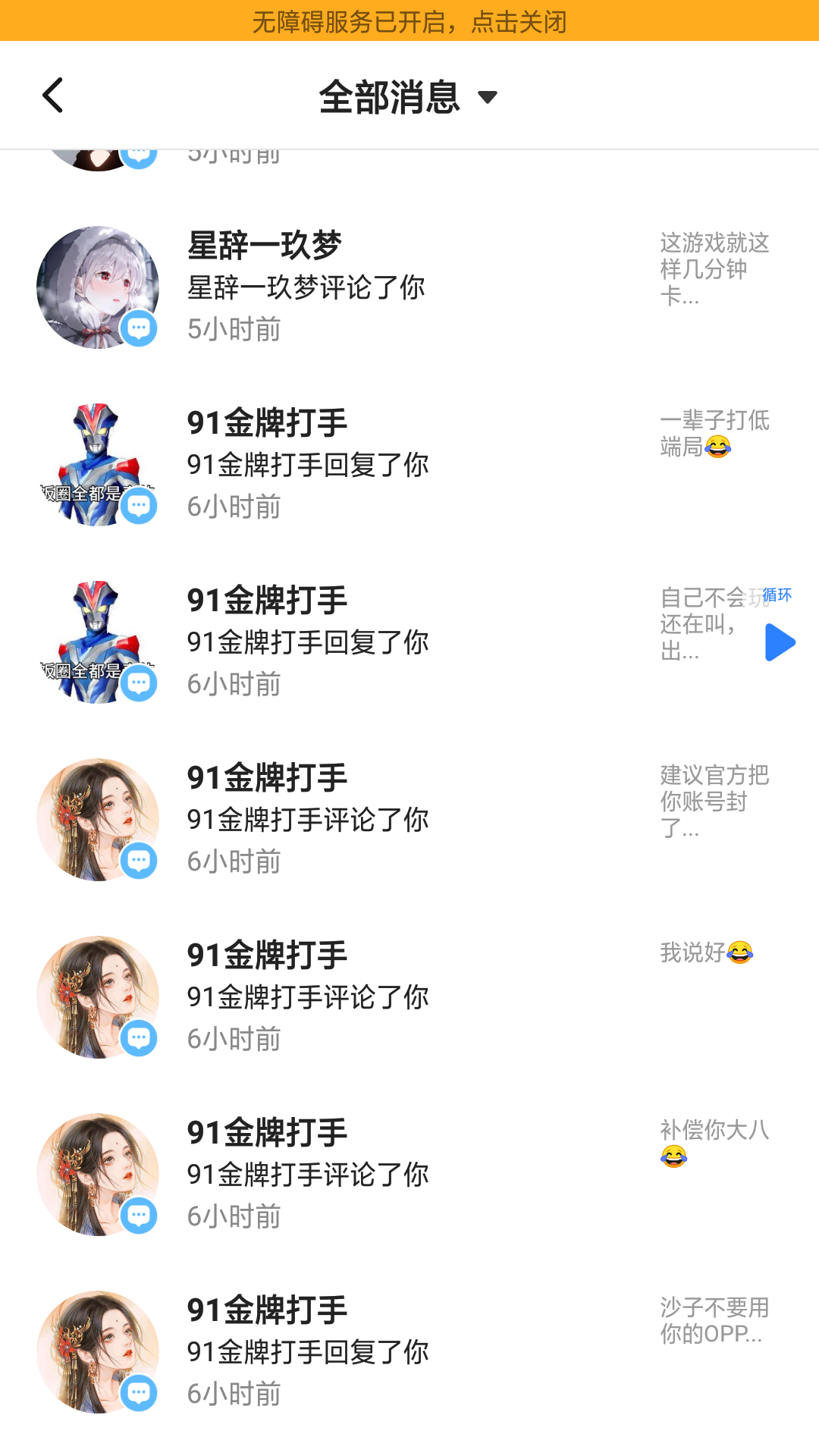This screenshot has height=1456, width=819.
Task: Go back using the top-left arrow
Action: click(53, 96)
